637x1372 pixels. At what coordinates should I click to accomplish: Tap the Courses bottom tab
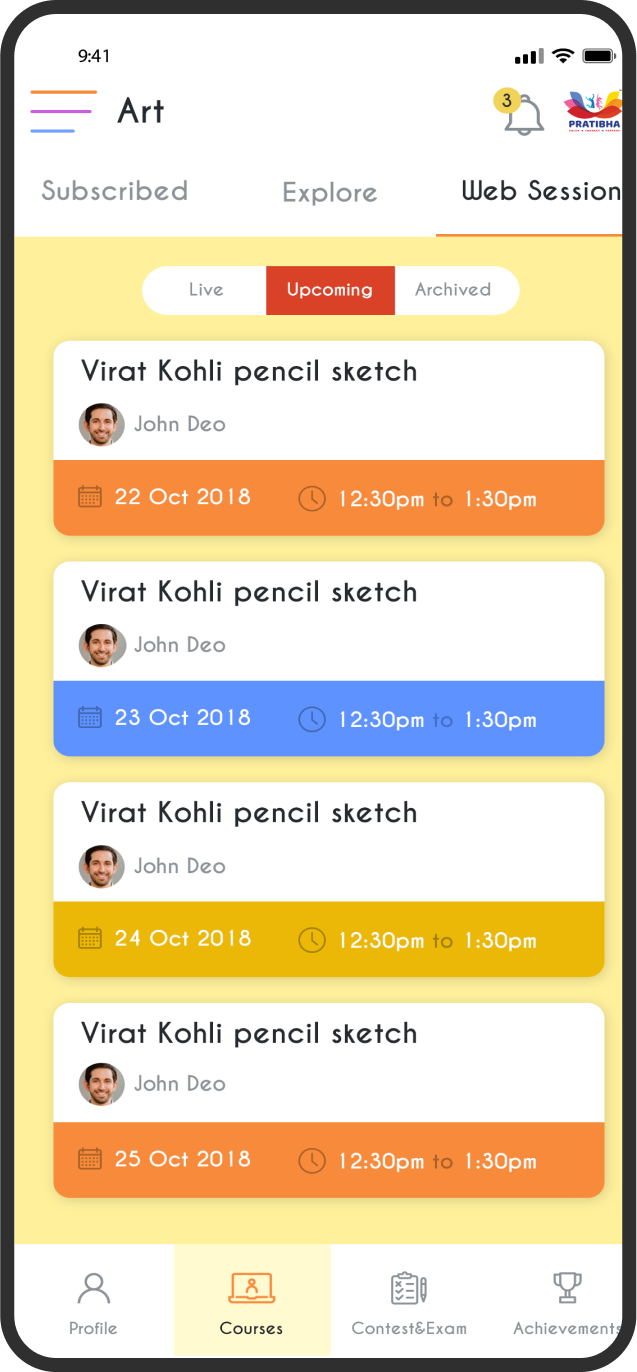click(x=252, y=1301)
